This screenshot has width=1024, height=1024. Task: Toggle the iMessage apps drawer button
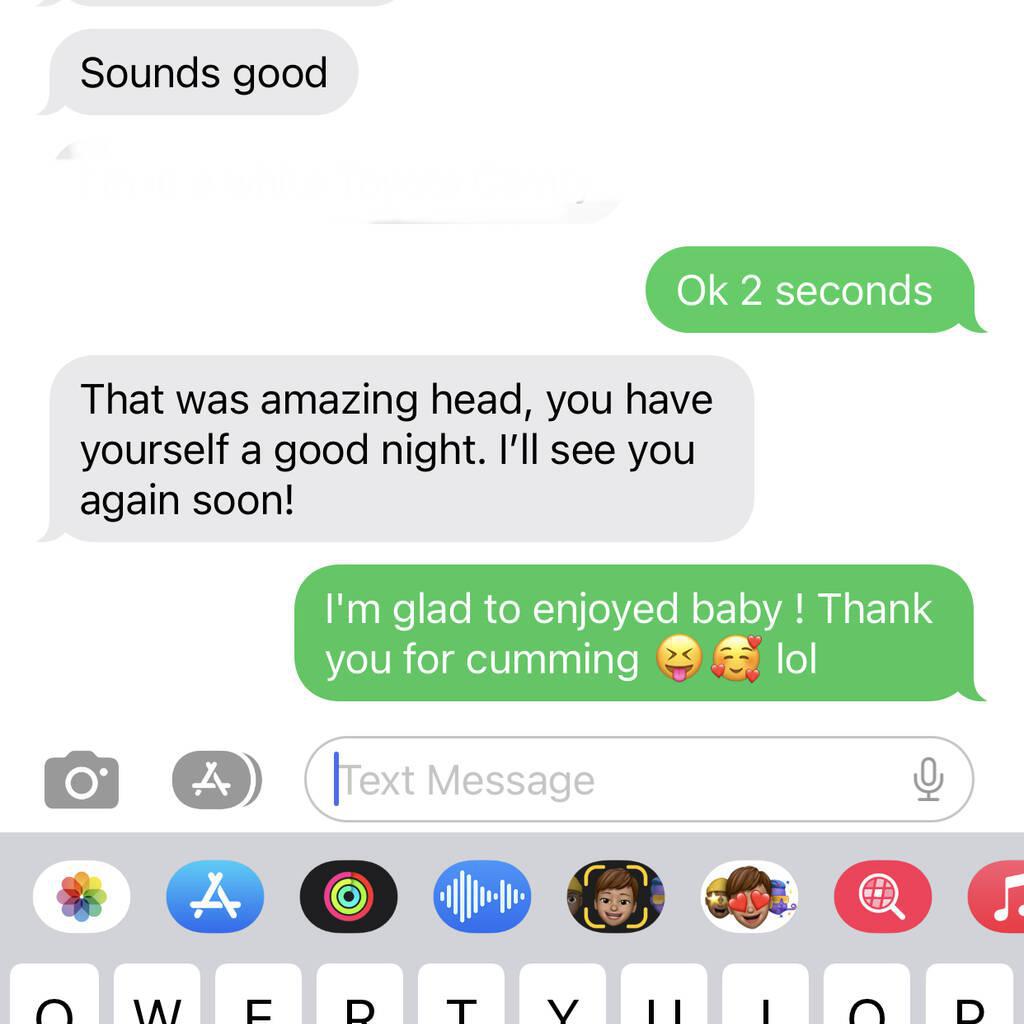click(216, 780)
